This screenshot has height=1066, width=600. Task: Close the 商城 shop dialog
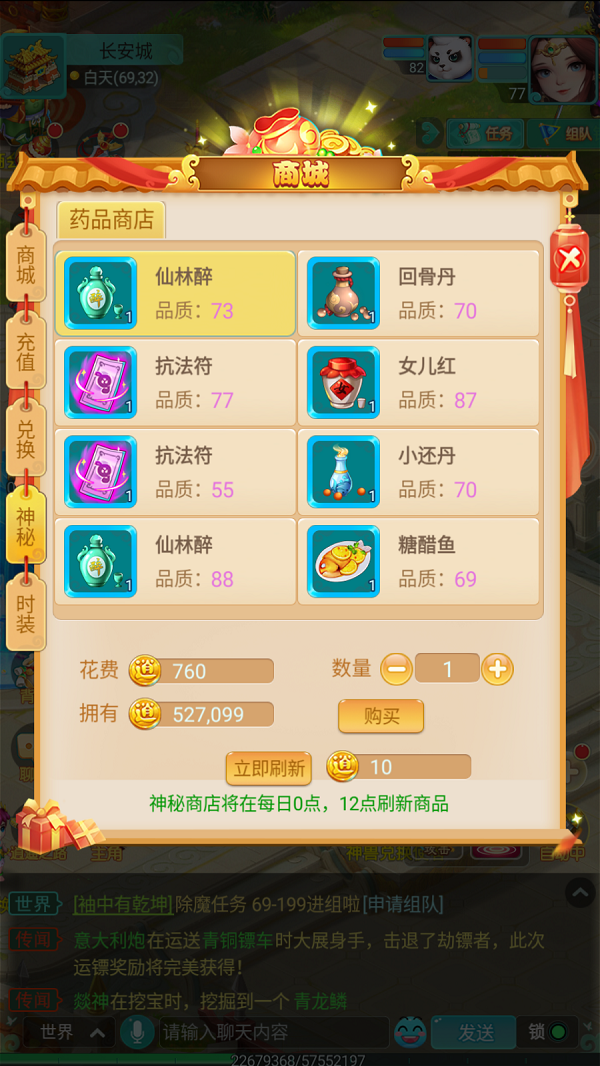[x=569, y=260]
